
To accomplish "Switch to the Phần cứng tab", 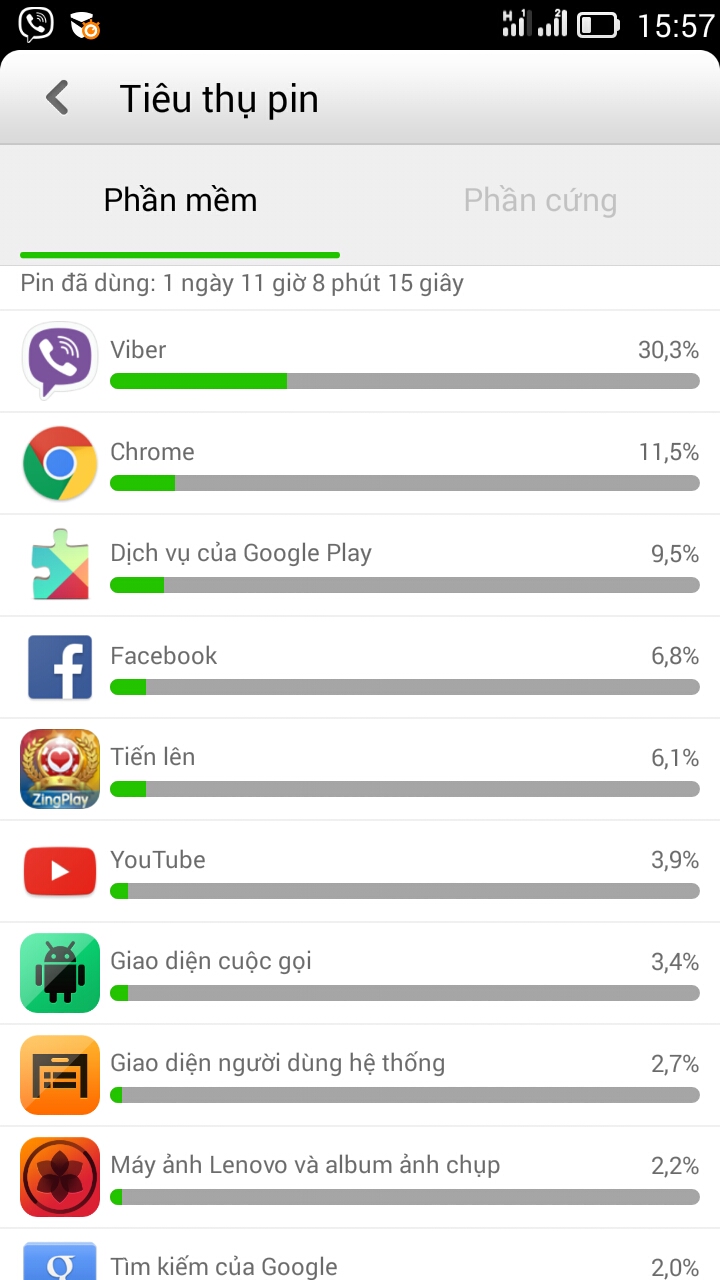I will 540,201.
